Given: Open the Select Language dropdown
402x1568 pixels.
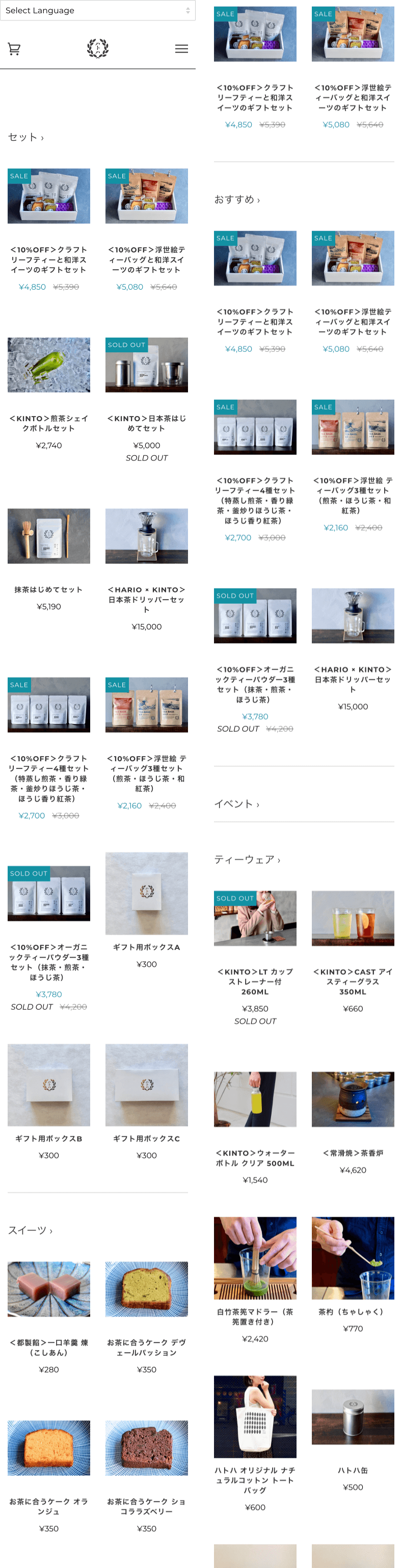Looking at the screenshot, I should coord(97,10).
